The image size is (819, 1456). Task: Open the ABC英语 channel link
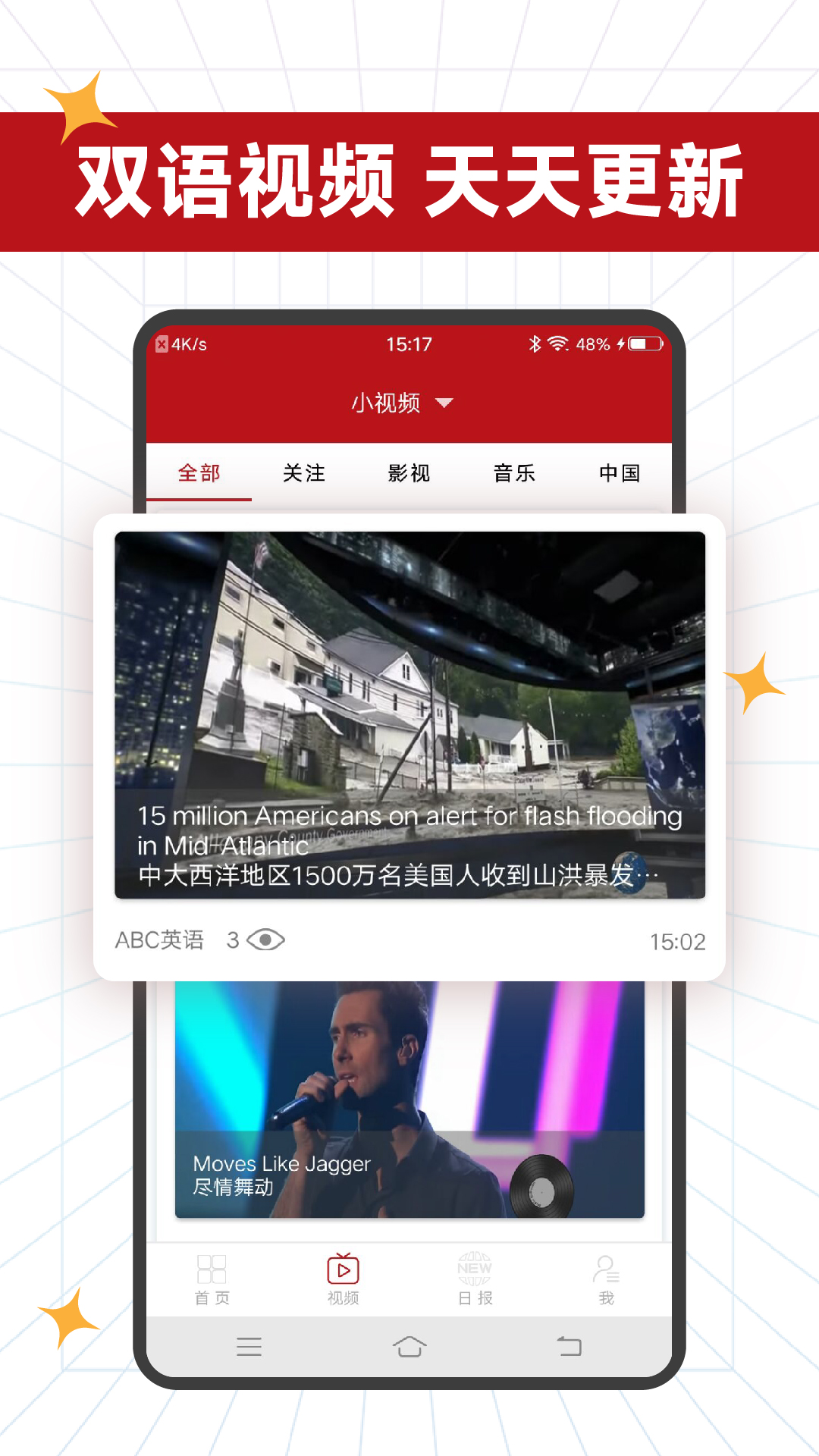tap(160, 940)
